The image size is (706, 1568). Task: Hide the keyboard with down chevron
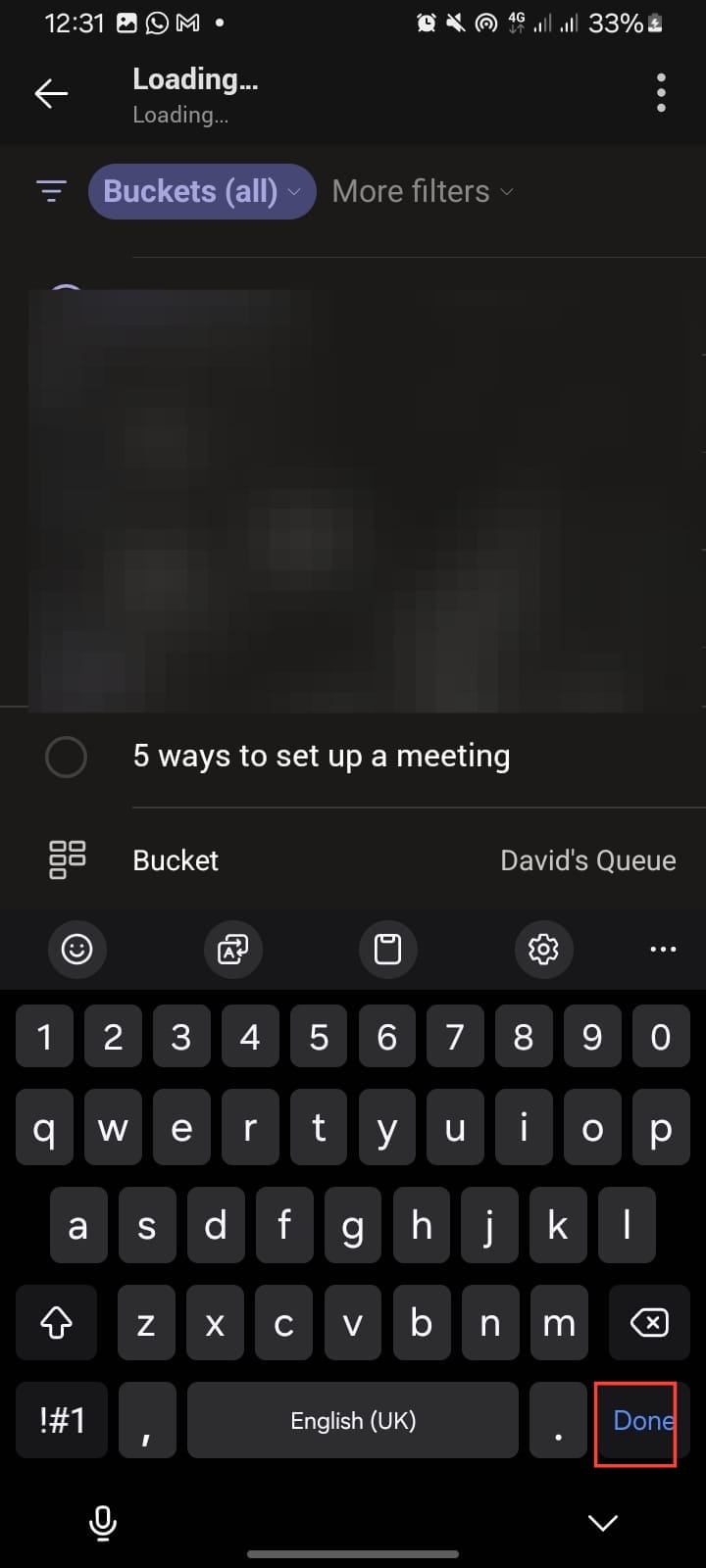[x=602, y=1522]
